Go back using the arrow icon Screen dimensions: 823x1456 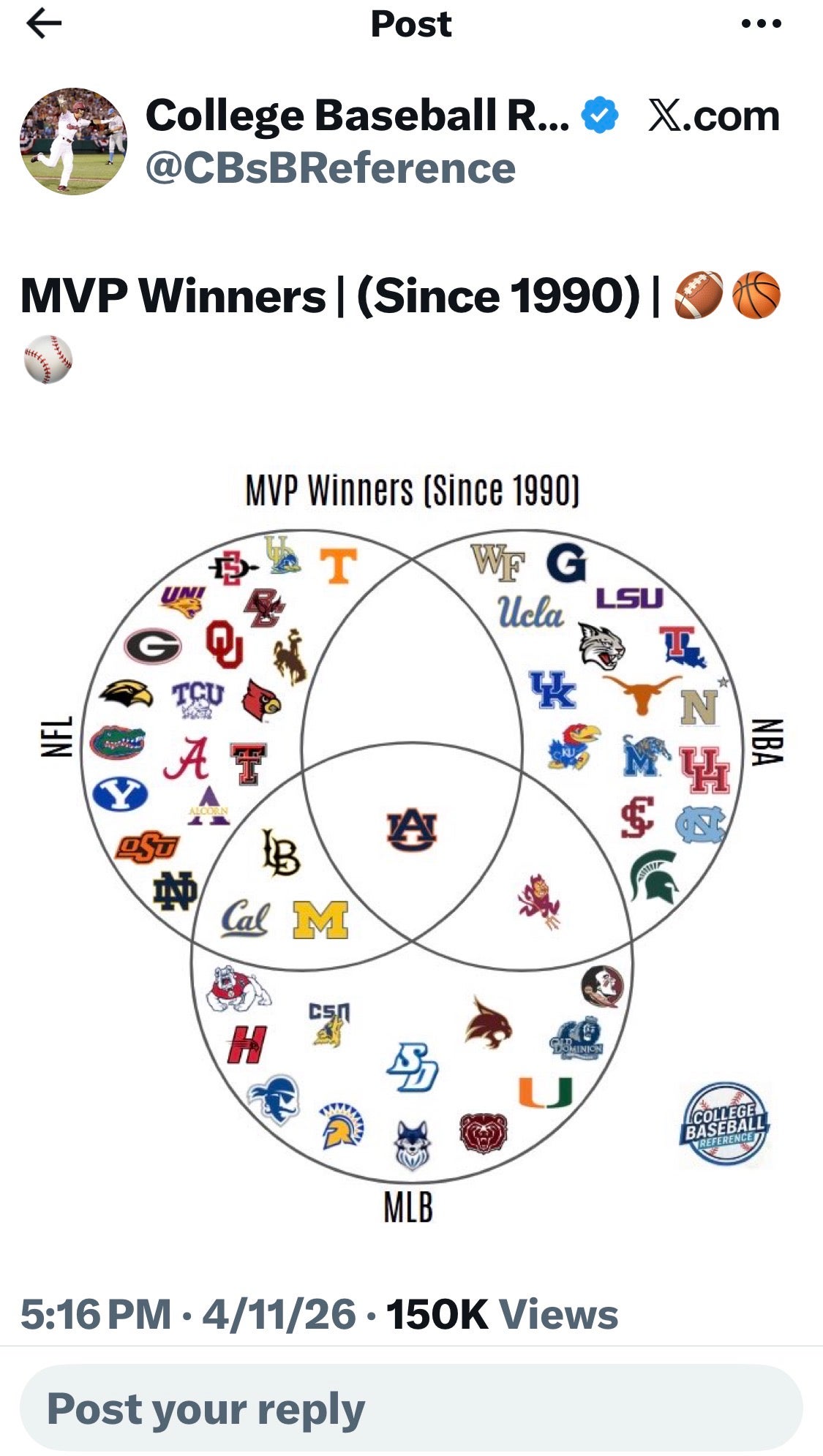44,24
